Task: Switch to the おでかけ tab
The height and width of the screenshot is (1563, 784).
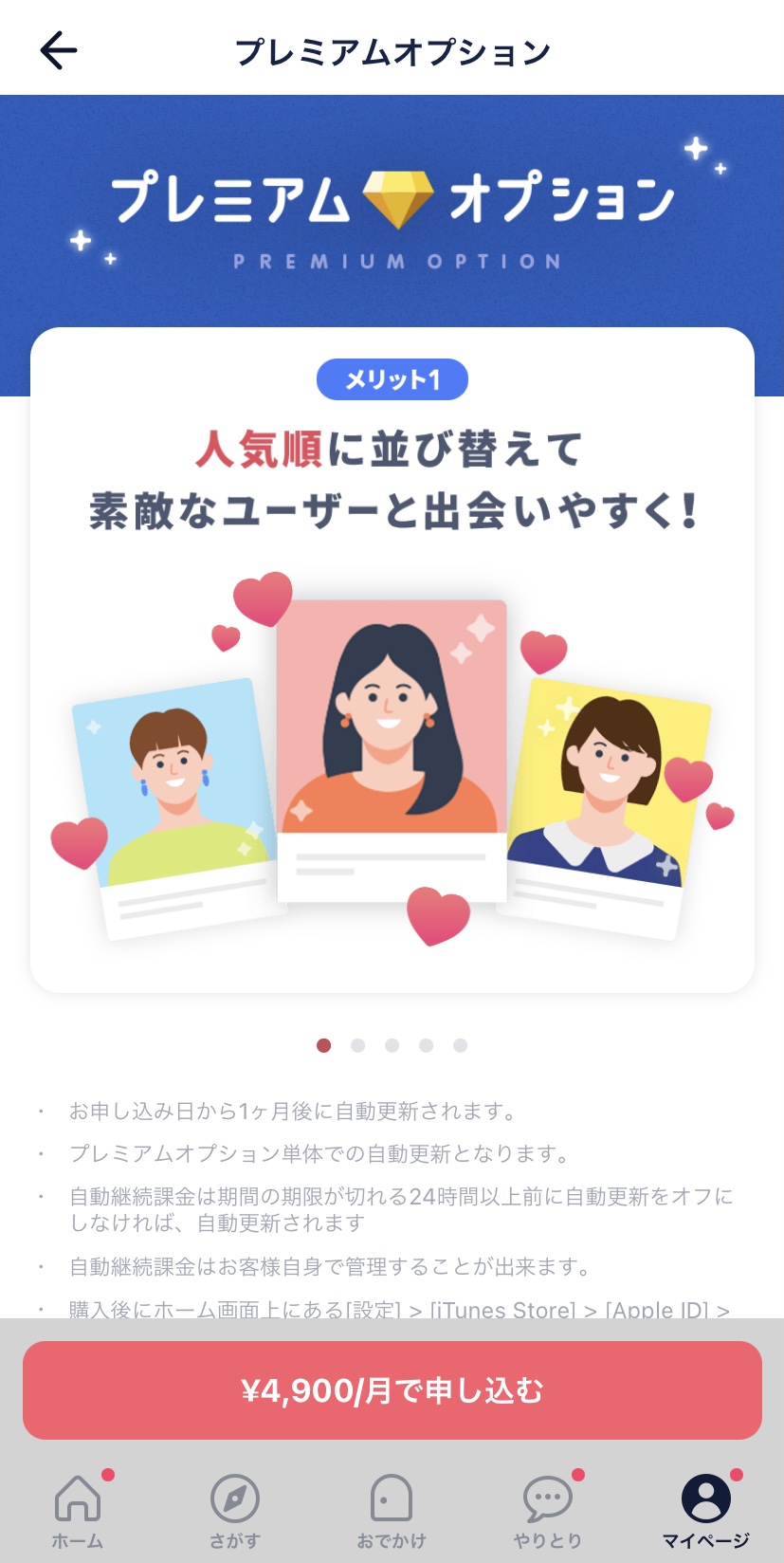Action: (391, 1510)
